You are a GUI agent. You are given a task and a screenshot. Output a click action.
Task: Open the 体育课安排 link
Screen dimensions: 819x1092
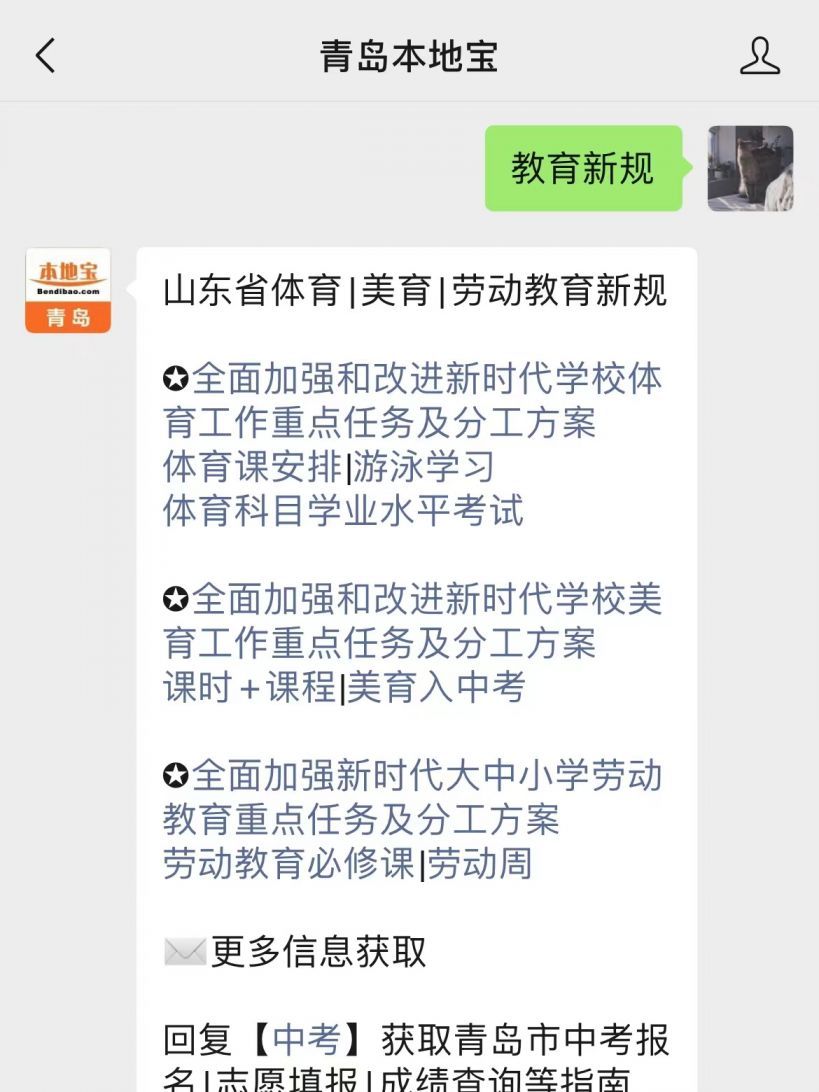(252, 467)
